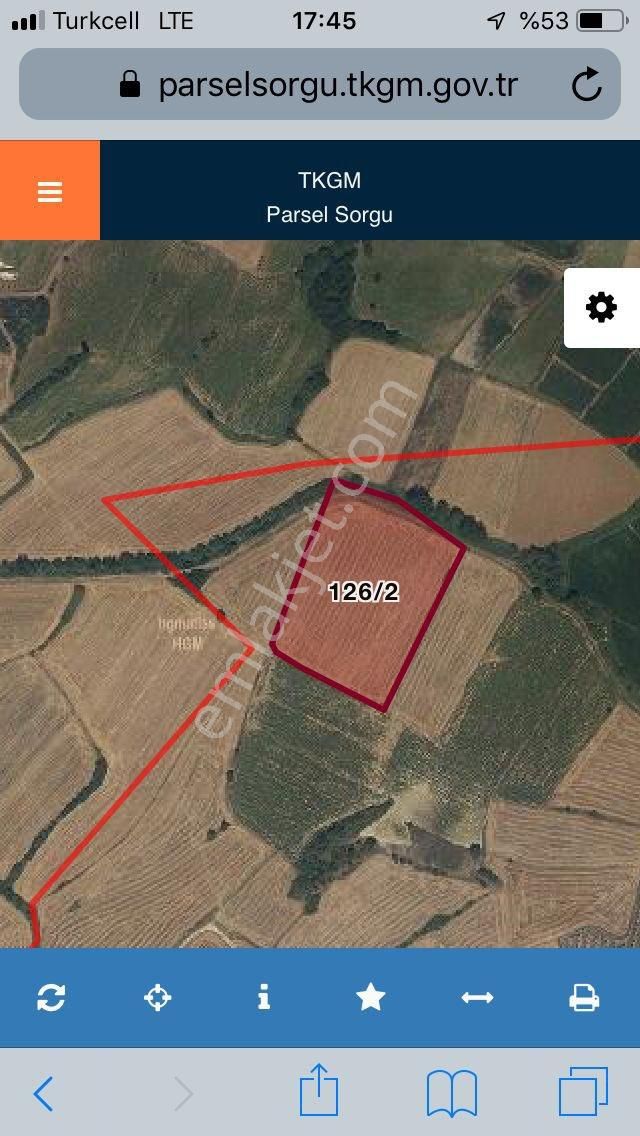The image size is (640, 1136).
Task: Tap the refresh icon in the blue toolbar
Action: click(51, 997)
